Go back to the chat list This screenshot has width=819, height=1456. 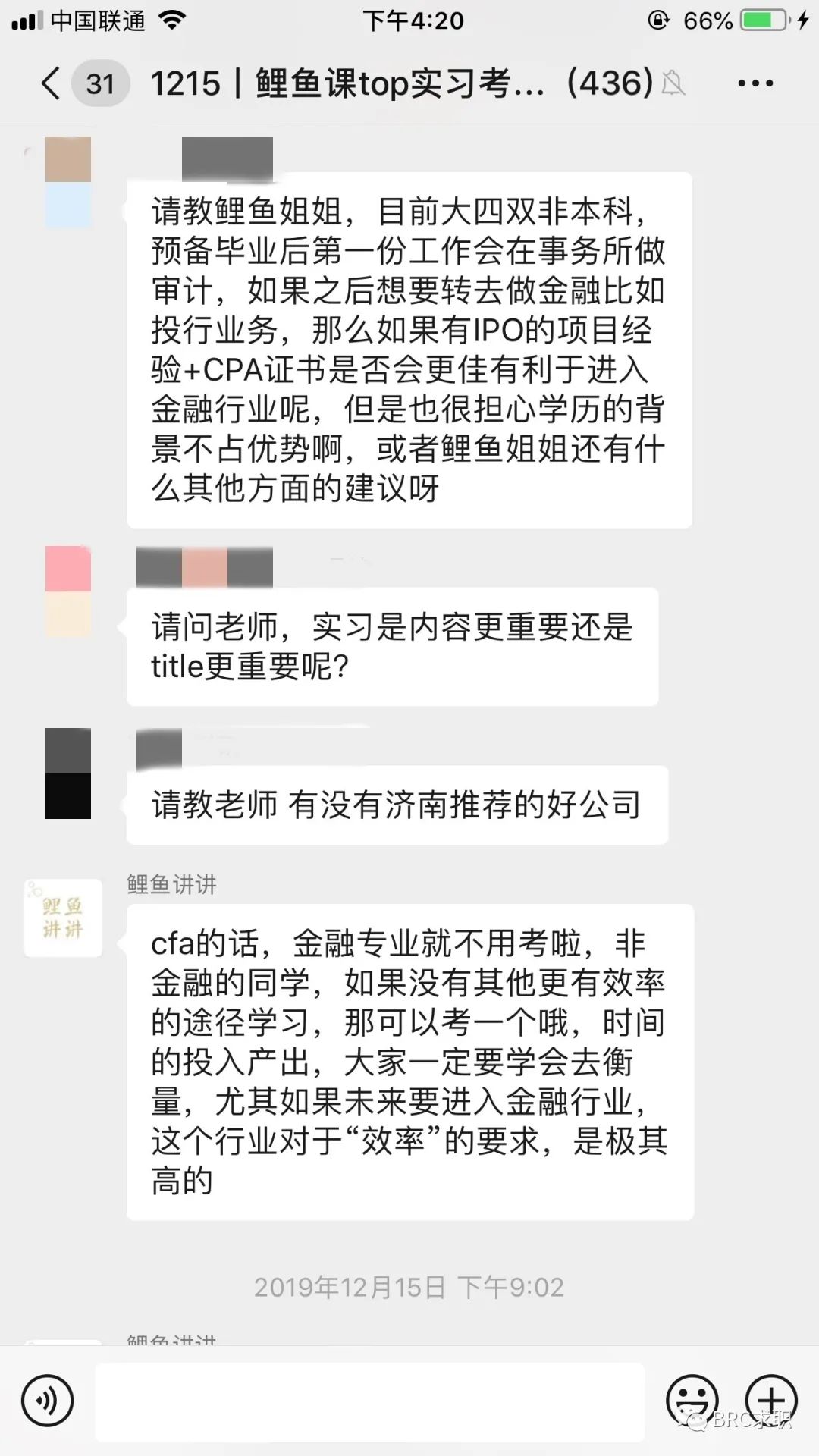[x=52, y=83]
